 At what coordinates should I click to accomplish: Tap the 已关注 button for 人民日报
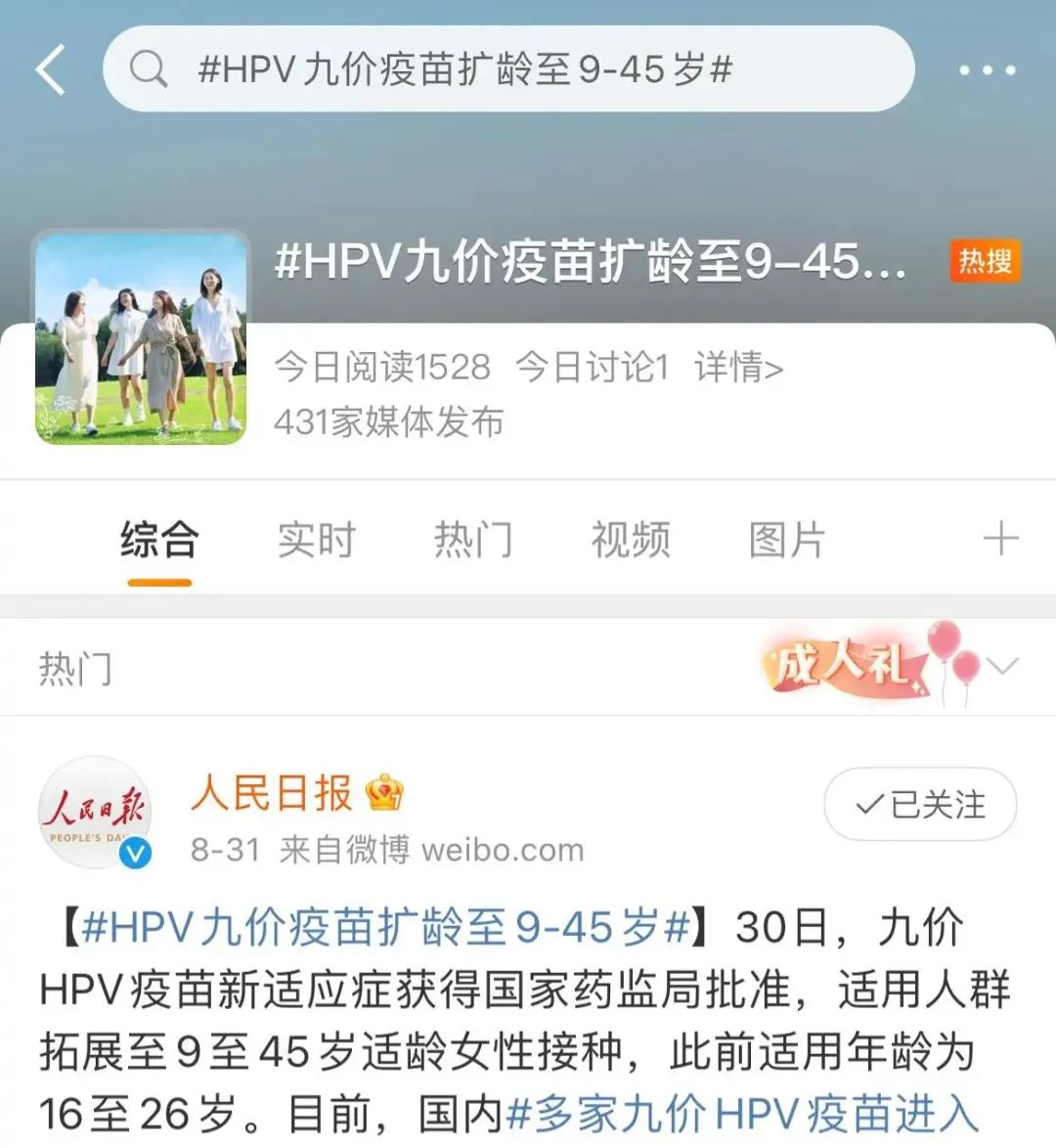click(x=920, y=805)
